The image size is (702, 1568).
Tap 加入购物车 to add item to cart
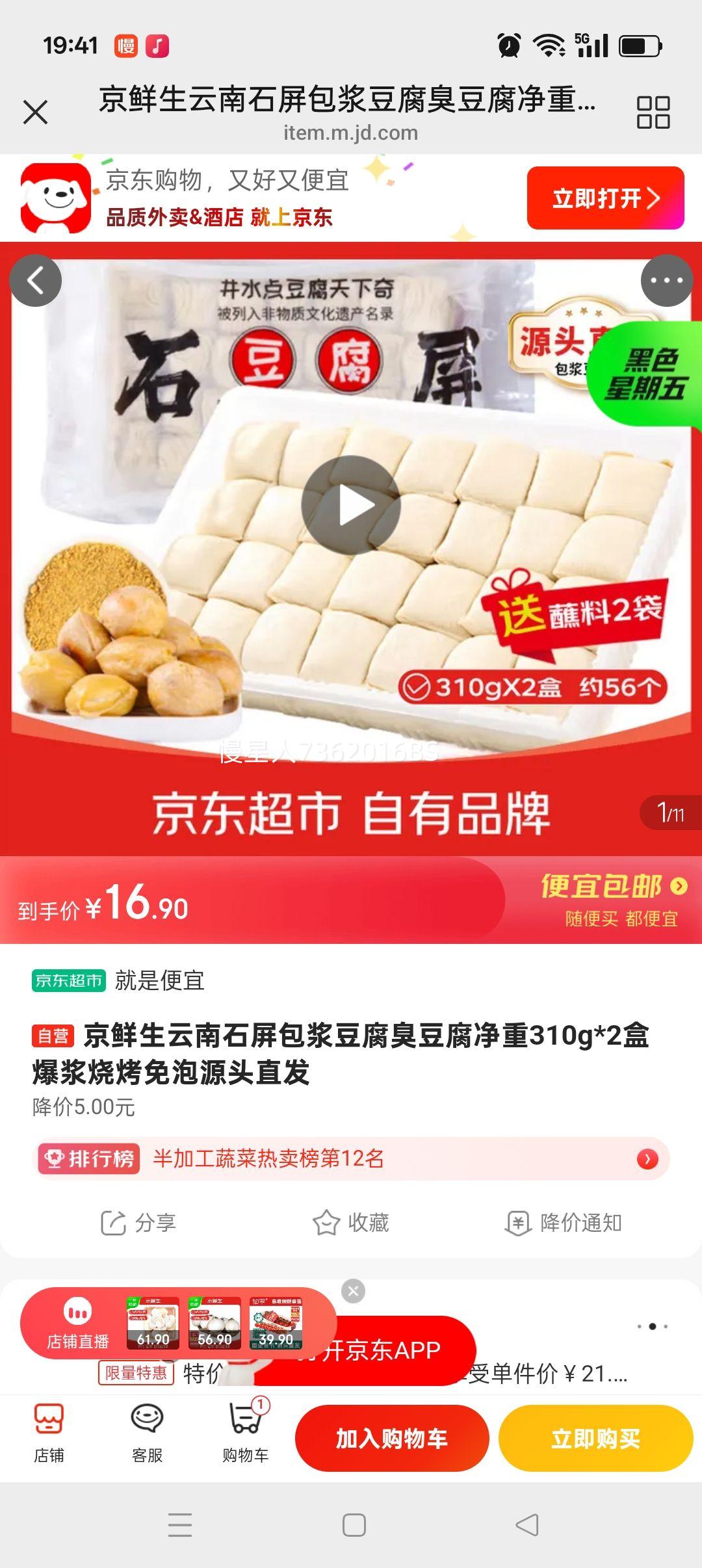[393, 1438]
